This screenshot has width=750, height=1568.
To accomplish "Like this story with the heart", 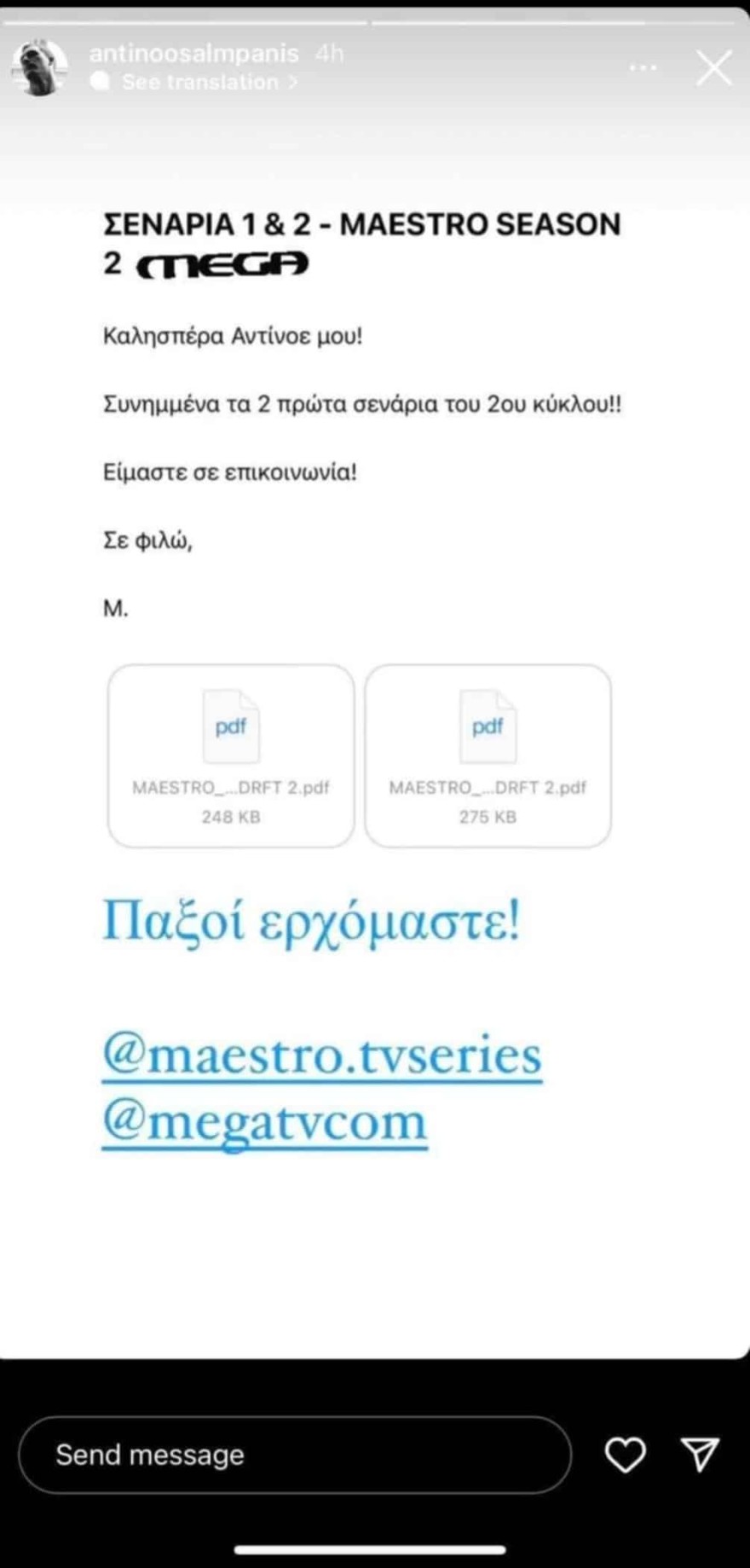I will click(x=625, y=1455).
